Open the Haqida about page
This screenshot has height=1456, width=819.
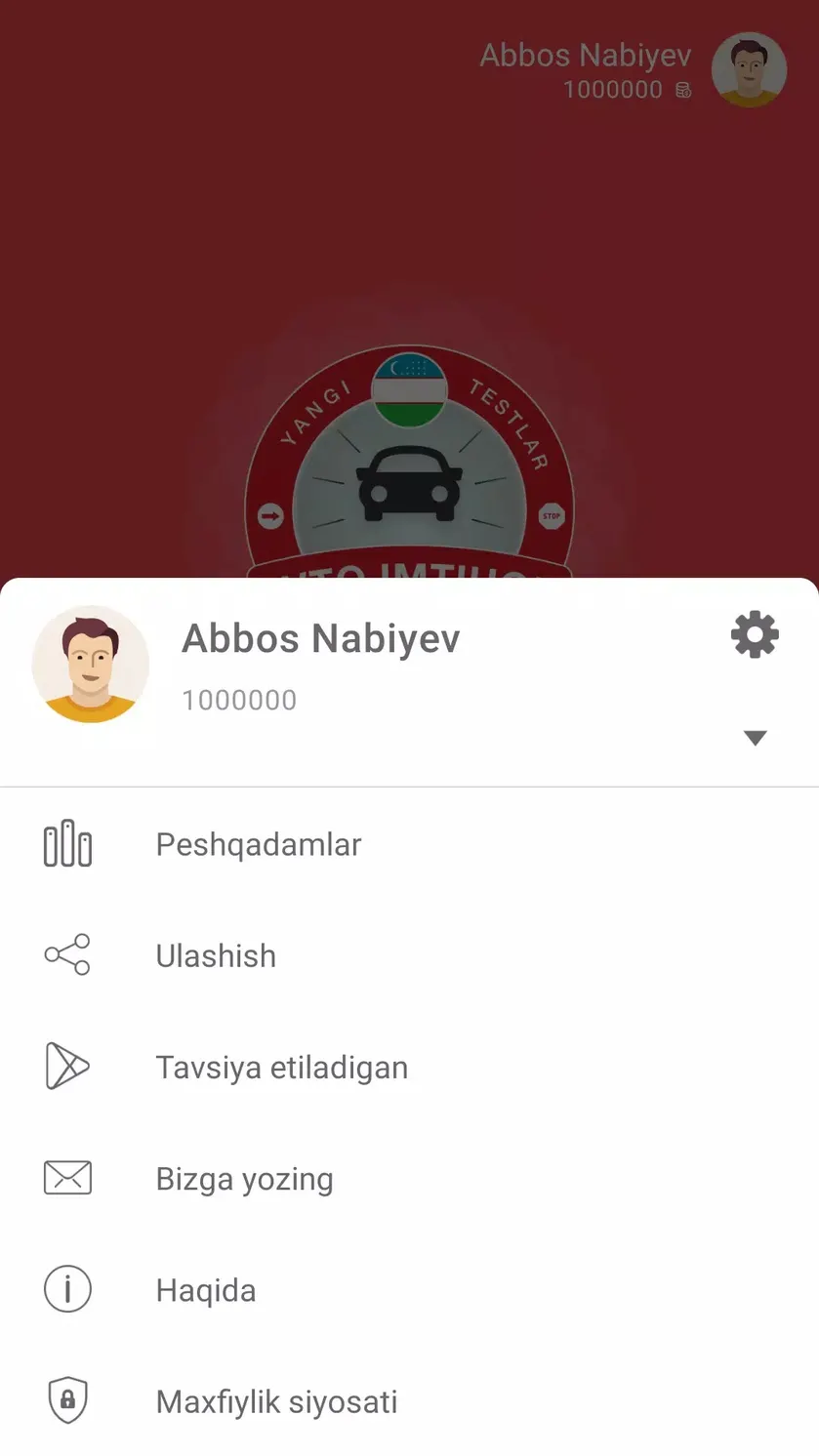pyautogui.click(x=409, y=1290)
